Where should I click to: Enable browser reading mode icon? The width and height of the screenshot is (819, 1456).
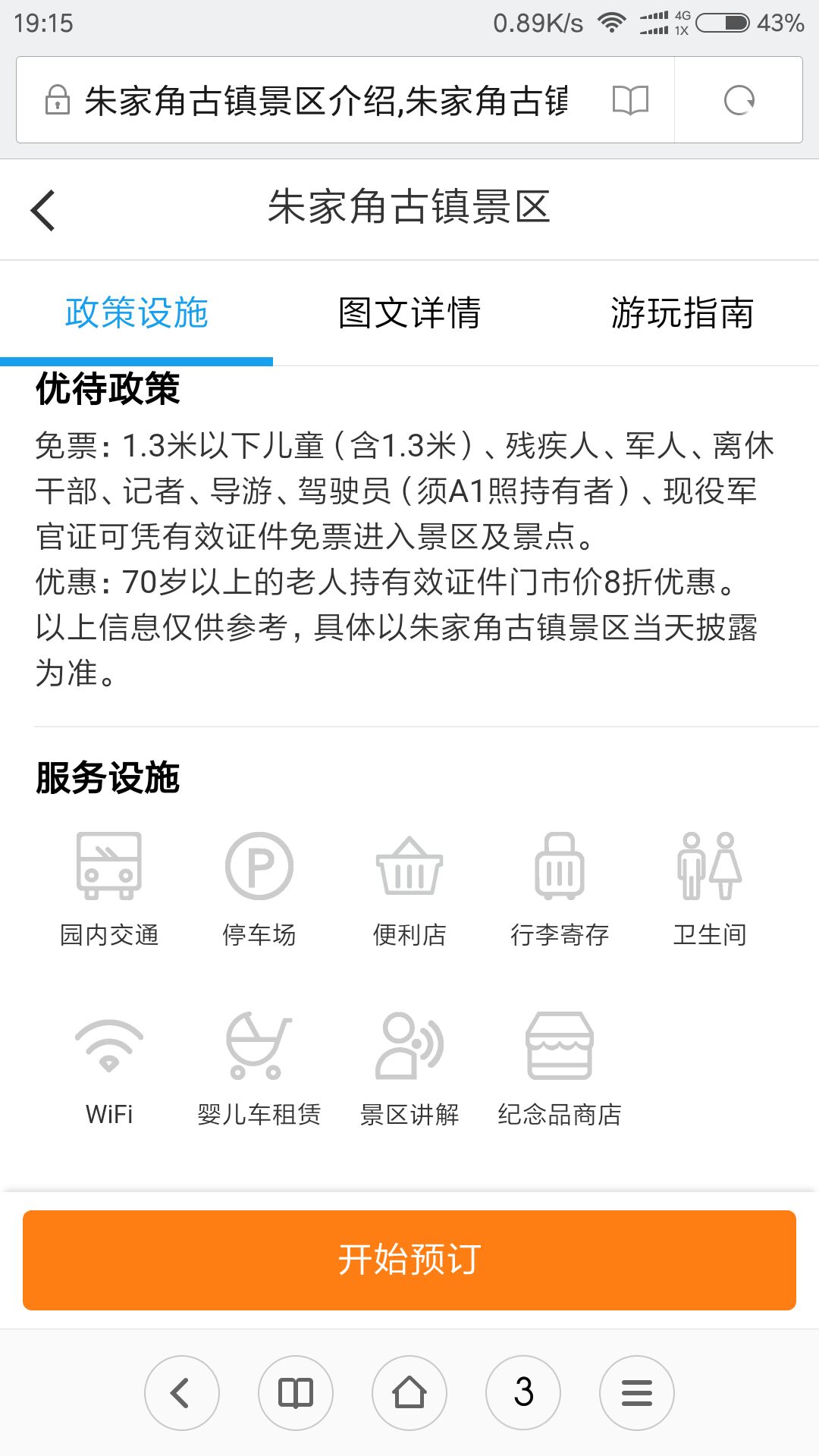click(x=630, y=100)
